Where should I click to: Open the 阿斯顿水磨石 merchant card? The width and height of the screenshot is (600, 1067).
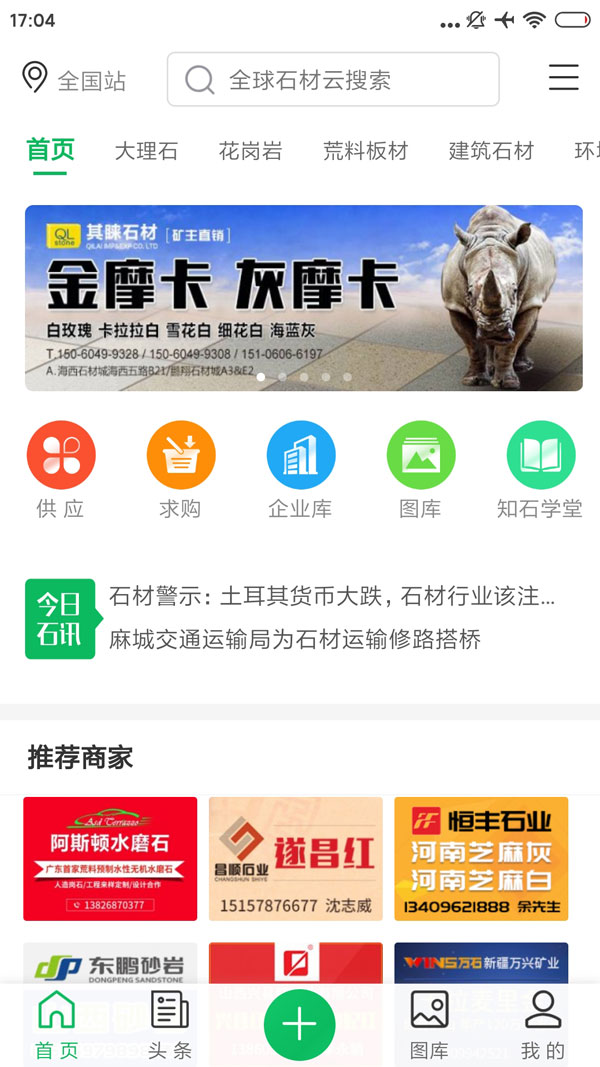110,858
